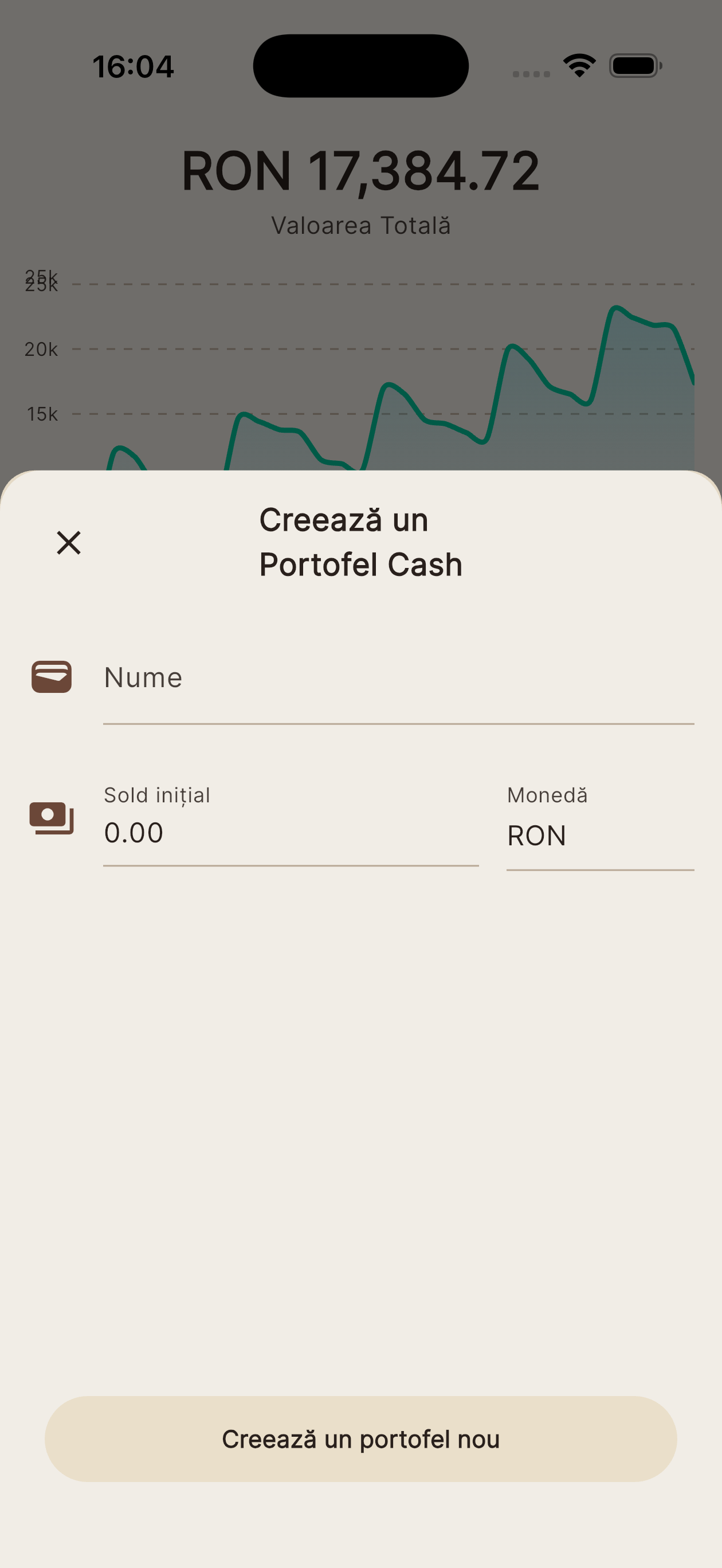Tap RON 17,384.72 total value text
722x1568 pixels.
(361, 172)
